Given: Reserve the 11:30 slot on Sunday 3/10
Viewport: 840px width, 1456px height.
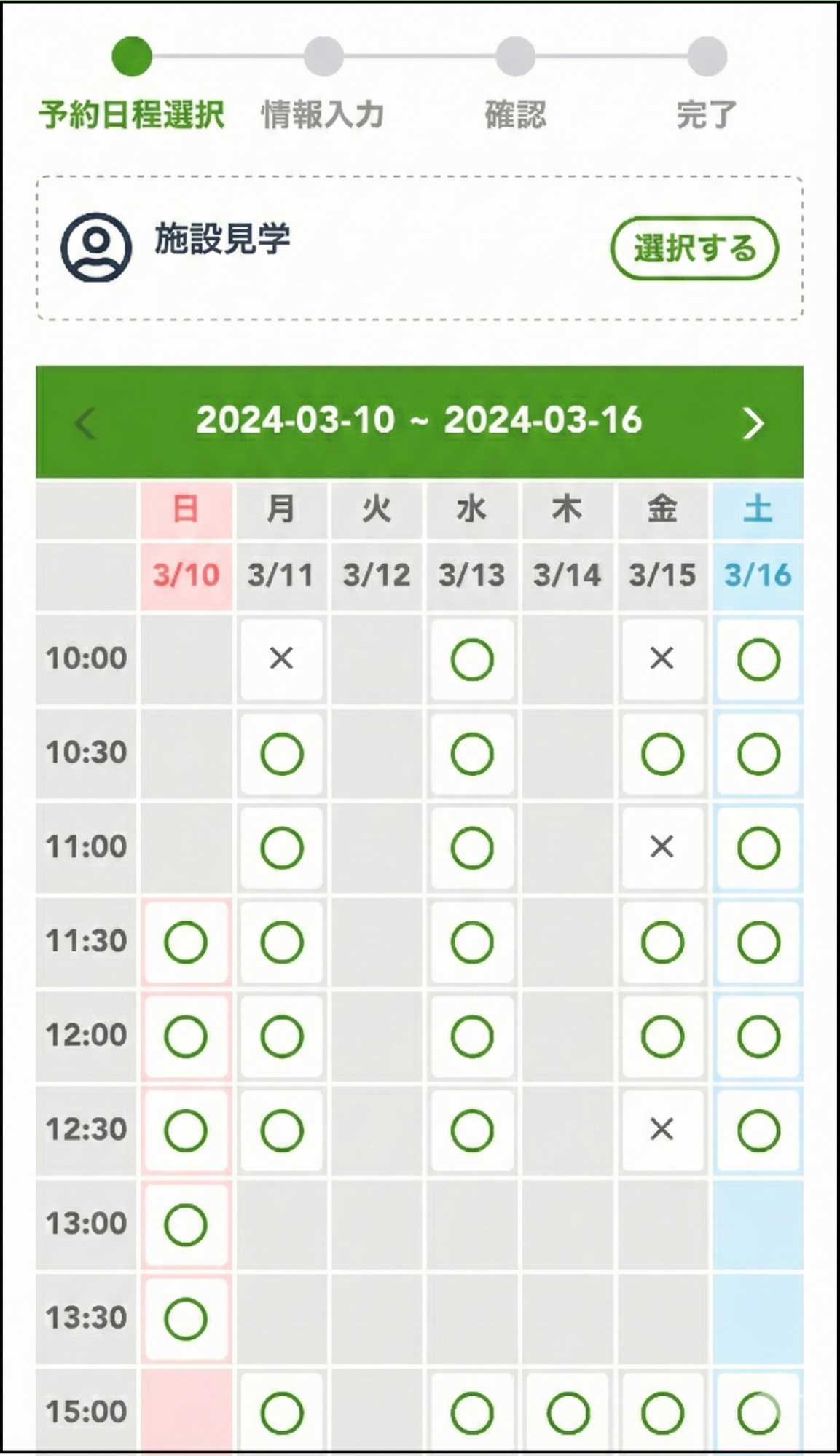Looking at the screenshot, I should click(x=186, y=942).
